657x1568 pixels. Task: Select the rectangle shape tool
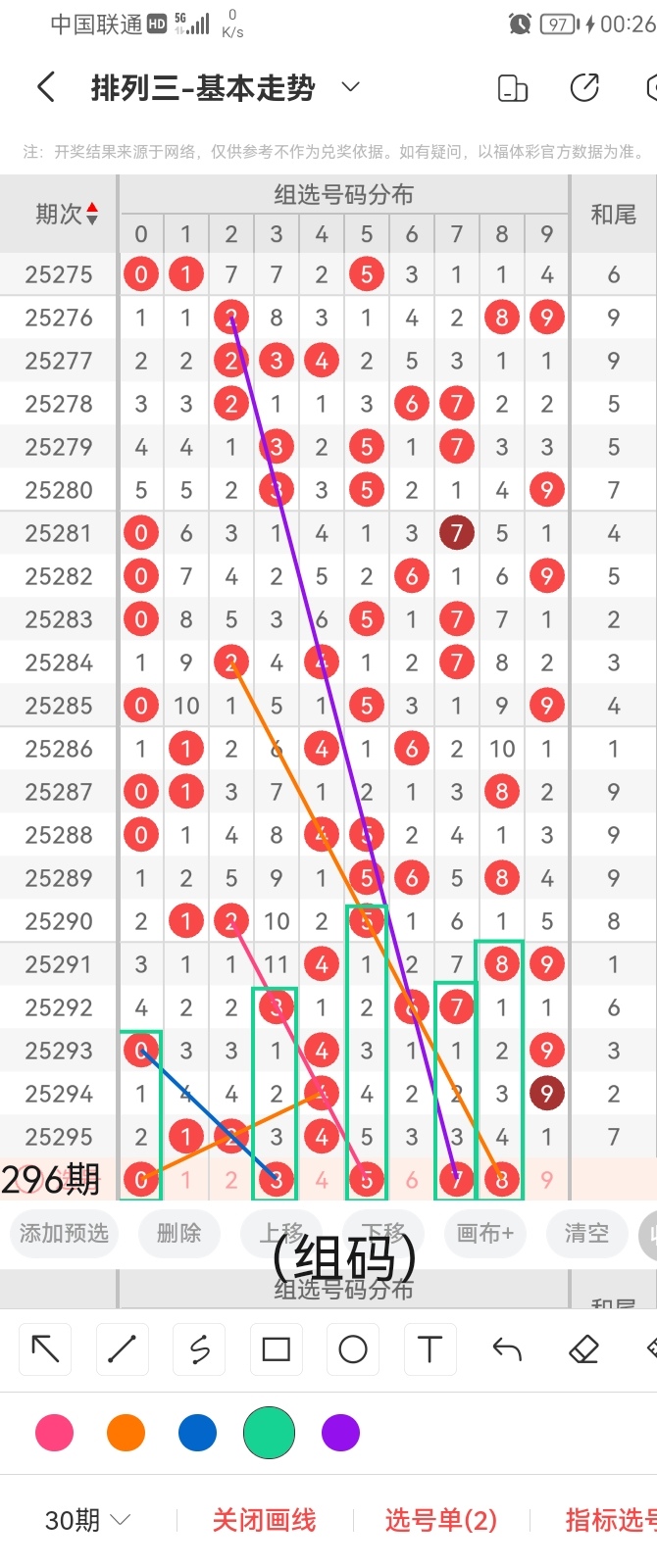(x=277, y=1349)
